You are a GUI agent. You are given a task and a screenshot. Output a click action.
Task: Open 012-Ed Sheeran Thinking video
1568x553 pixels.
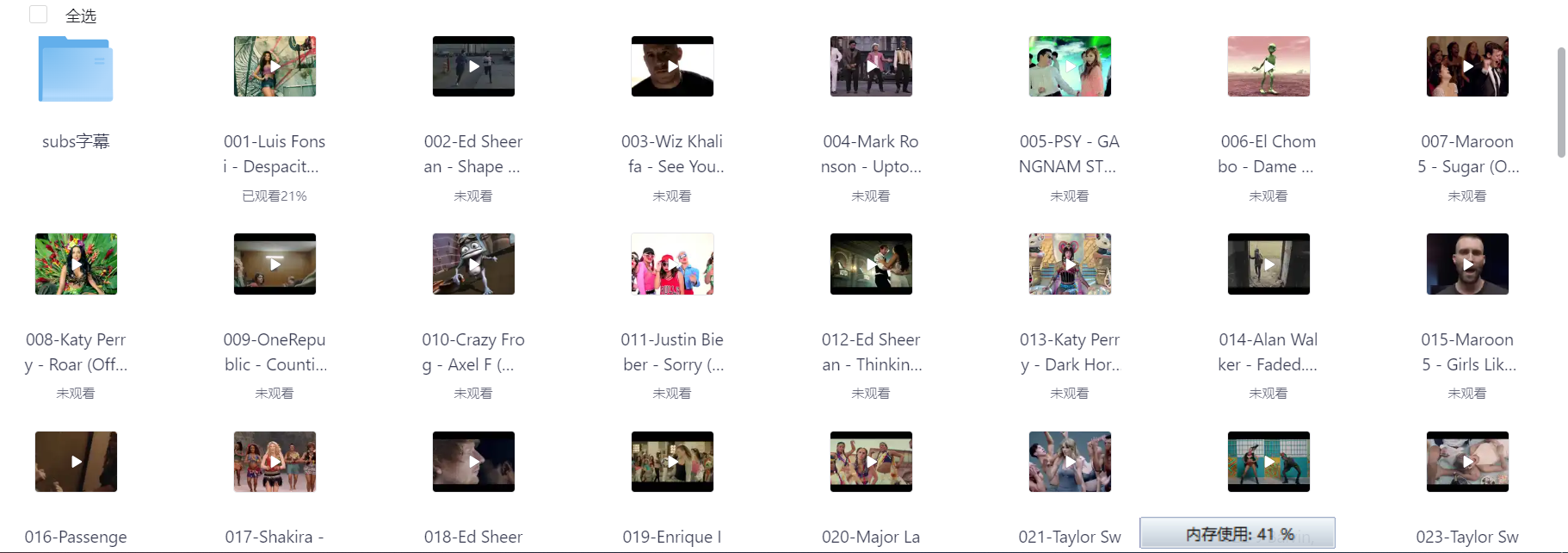(x=871, y=264)
